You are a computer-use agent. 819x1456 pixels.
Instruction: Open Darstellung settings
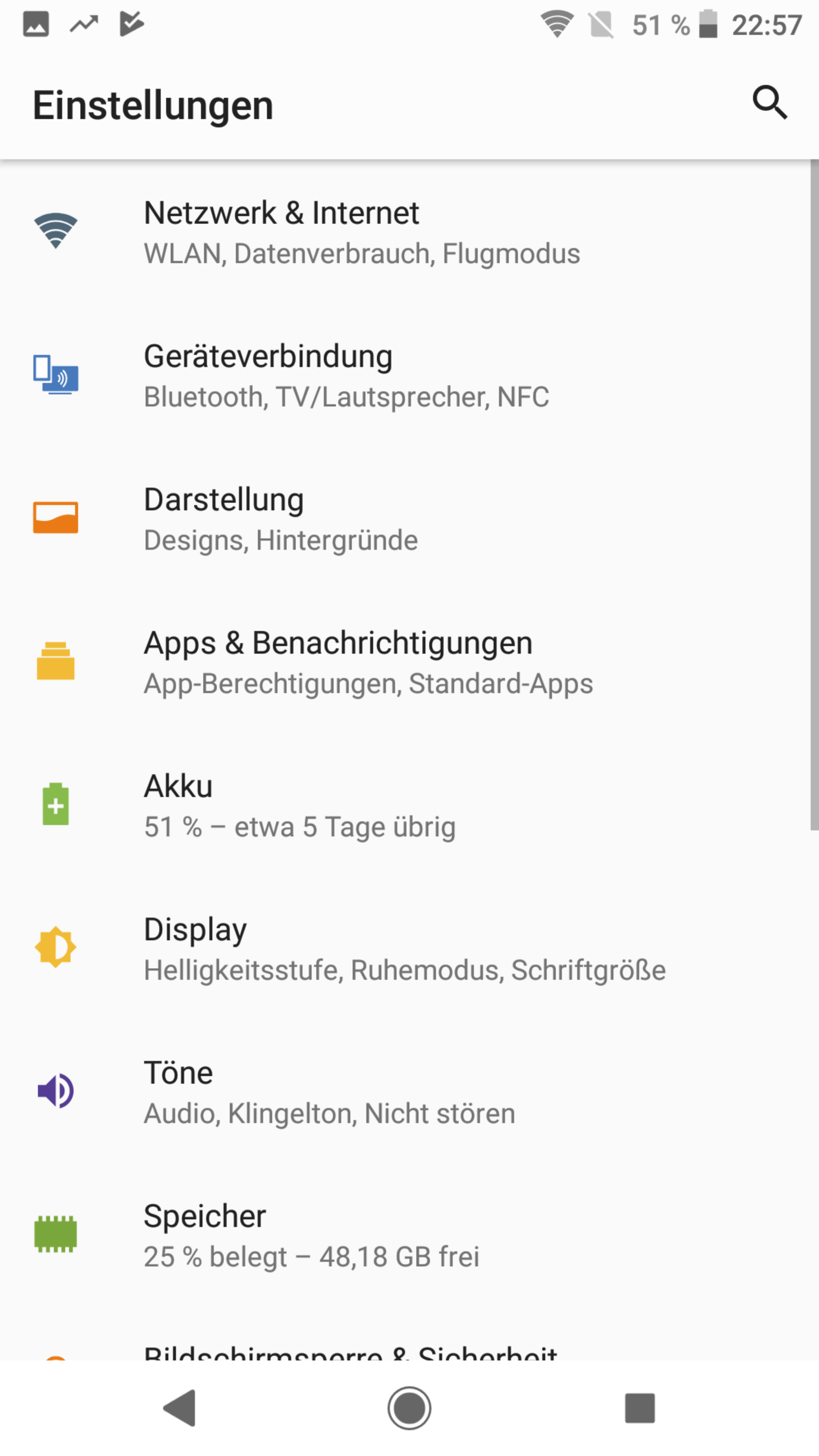280,519
